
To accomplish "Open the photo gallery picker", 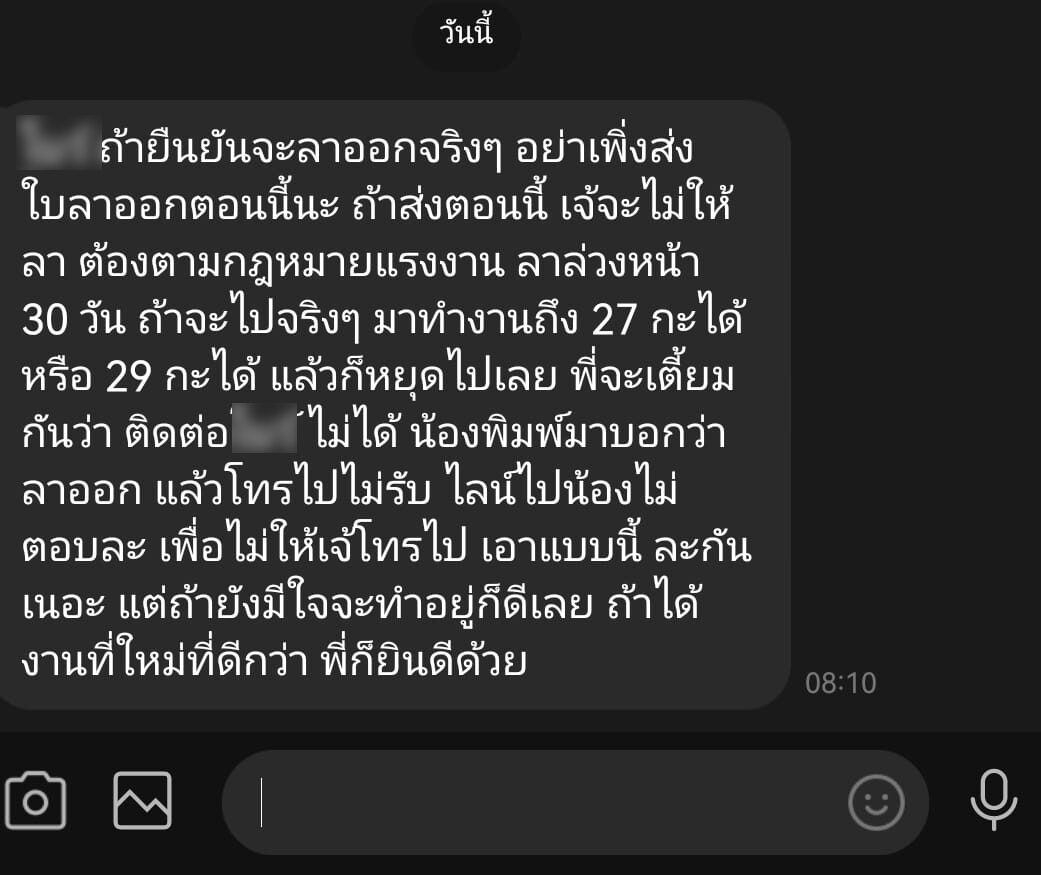I will [x=142, y=801].
